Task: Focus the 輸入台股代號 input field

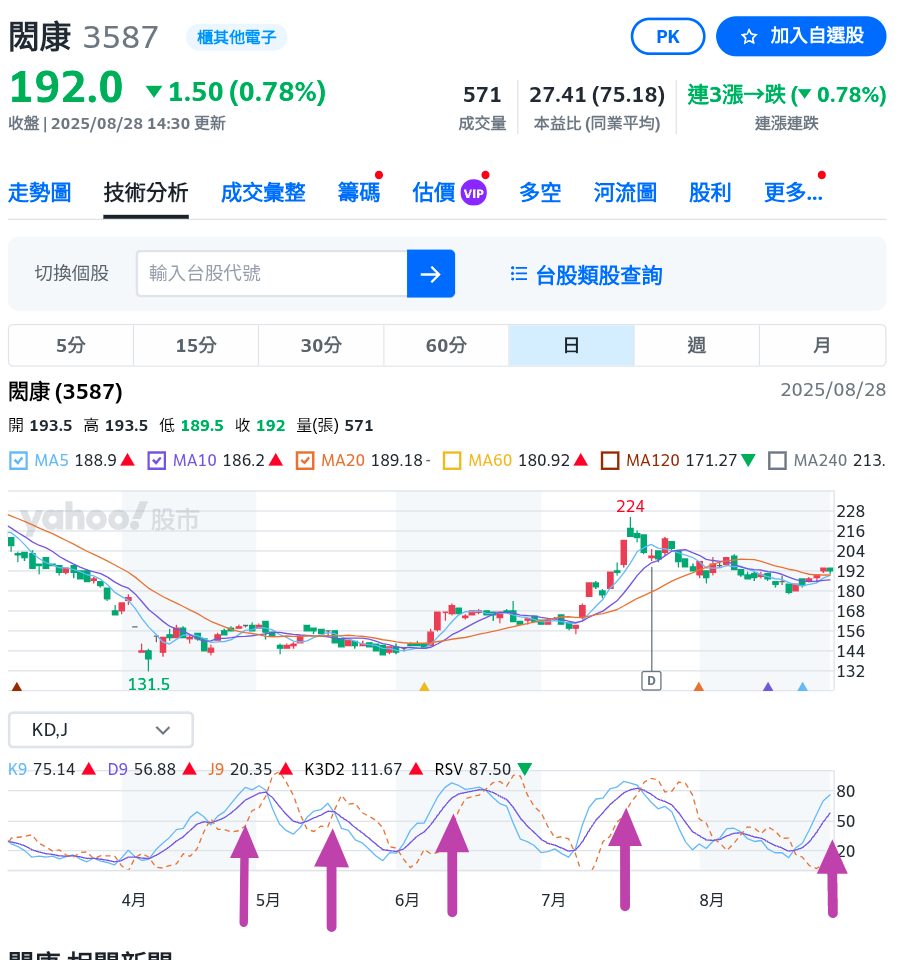Action: pyautogui.click(x=272, y=273)
